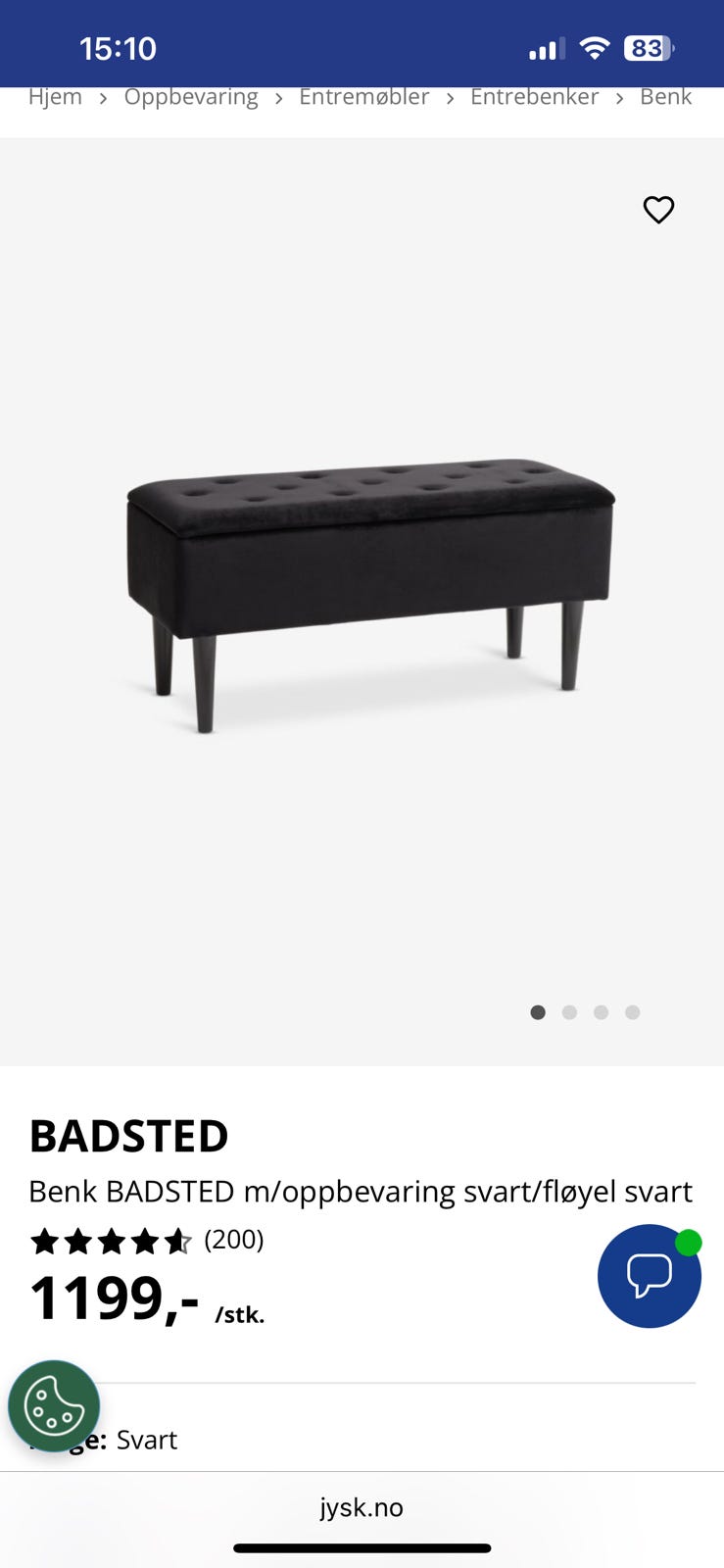Open the Oppbevaring breadcrumb category
The height and width of the screenshot is (1568, 724).
point(191,97)
